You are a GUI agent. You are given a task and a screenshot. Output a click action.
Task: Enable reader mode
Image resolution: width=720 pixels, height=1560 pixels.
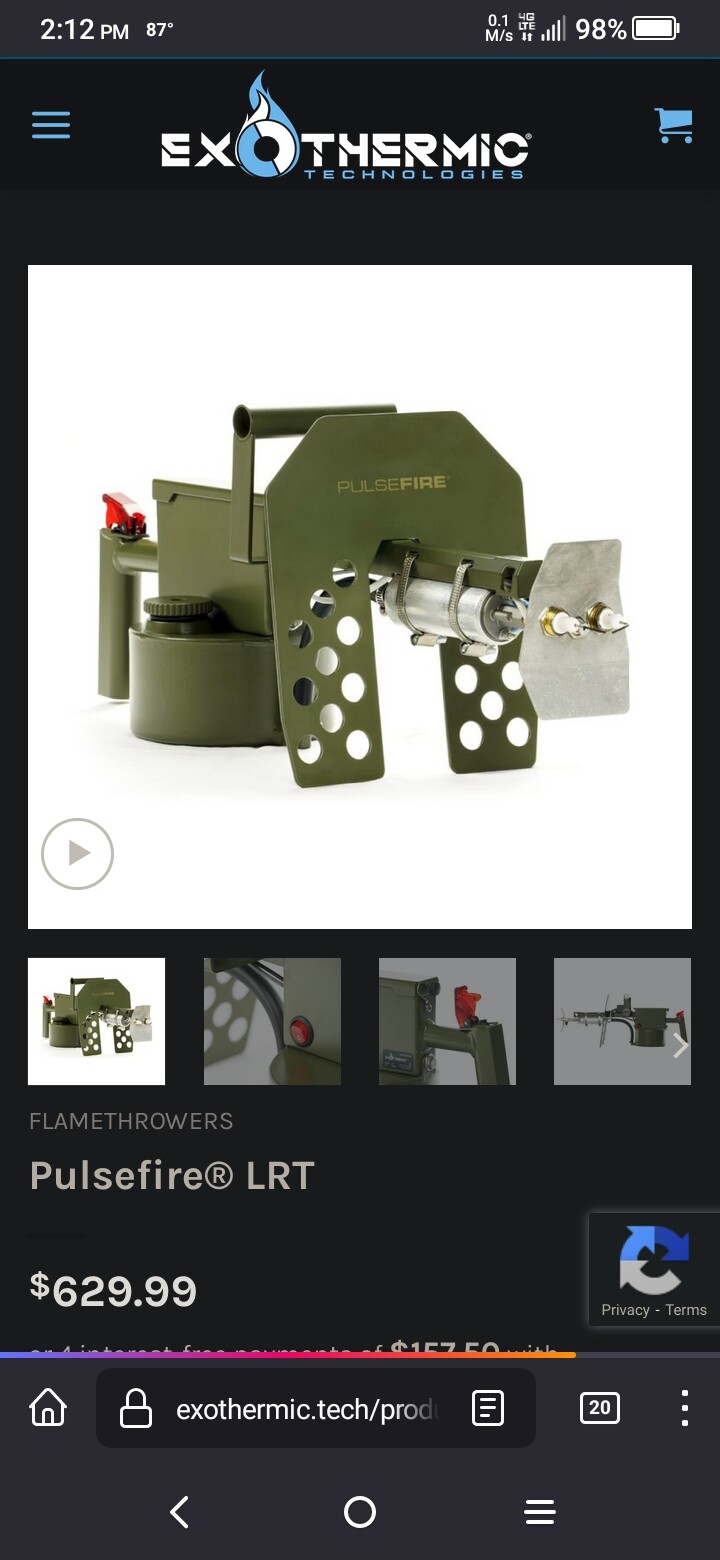pos(488,1408)
